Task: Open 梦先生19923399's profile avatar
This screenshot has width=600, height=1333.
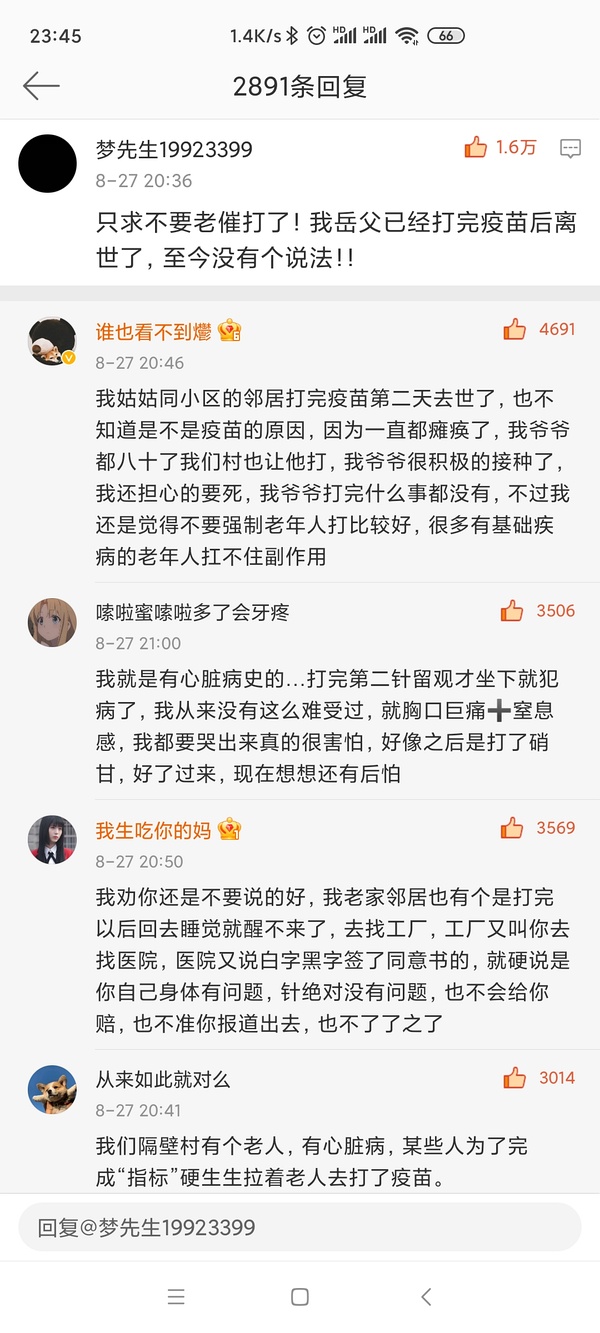Action: (47, 164)
